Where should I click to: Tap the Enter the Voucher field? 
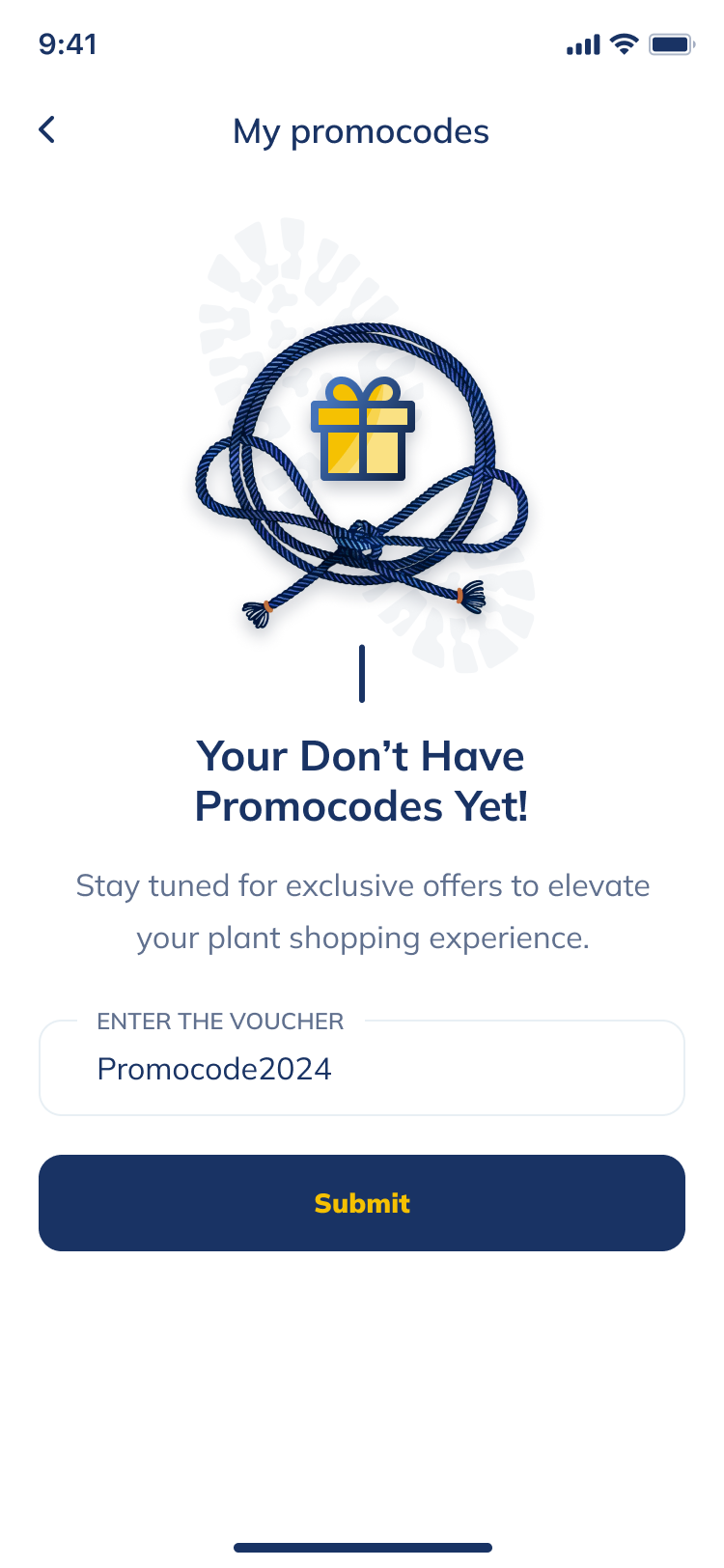coord(361,1069)
